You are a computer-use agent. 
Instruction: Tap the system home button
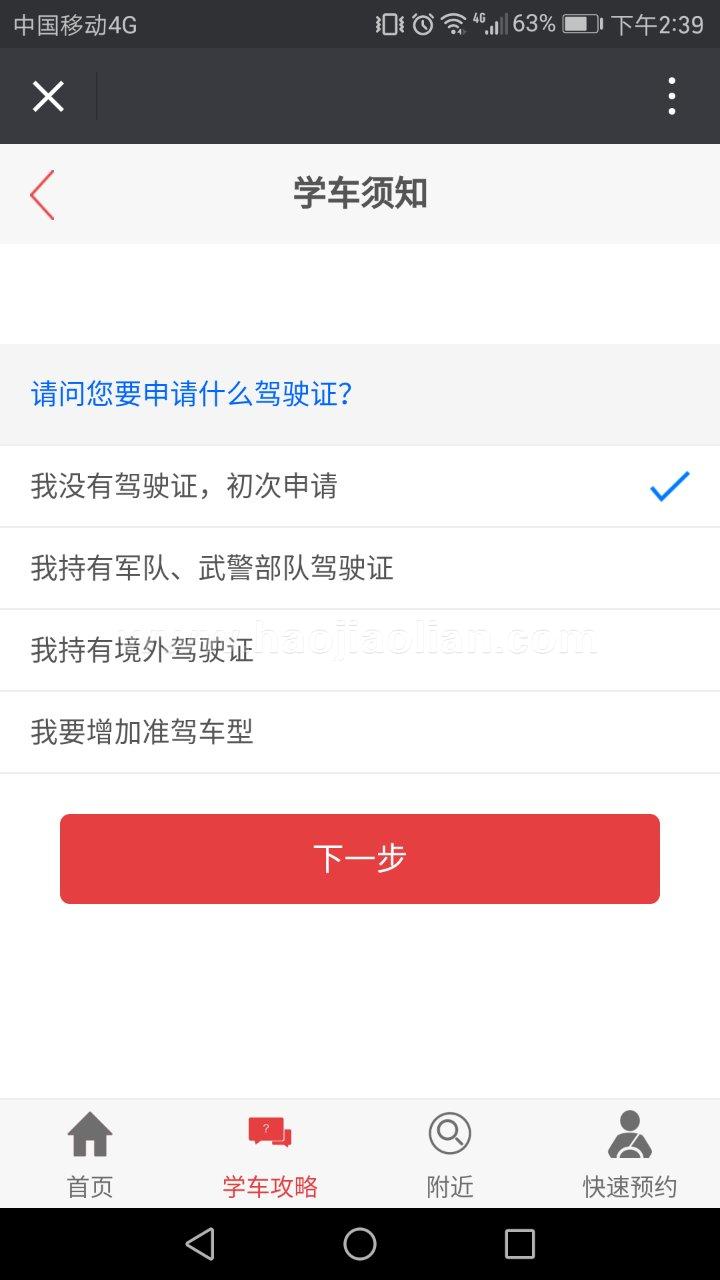(x=360, y=1244)
